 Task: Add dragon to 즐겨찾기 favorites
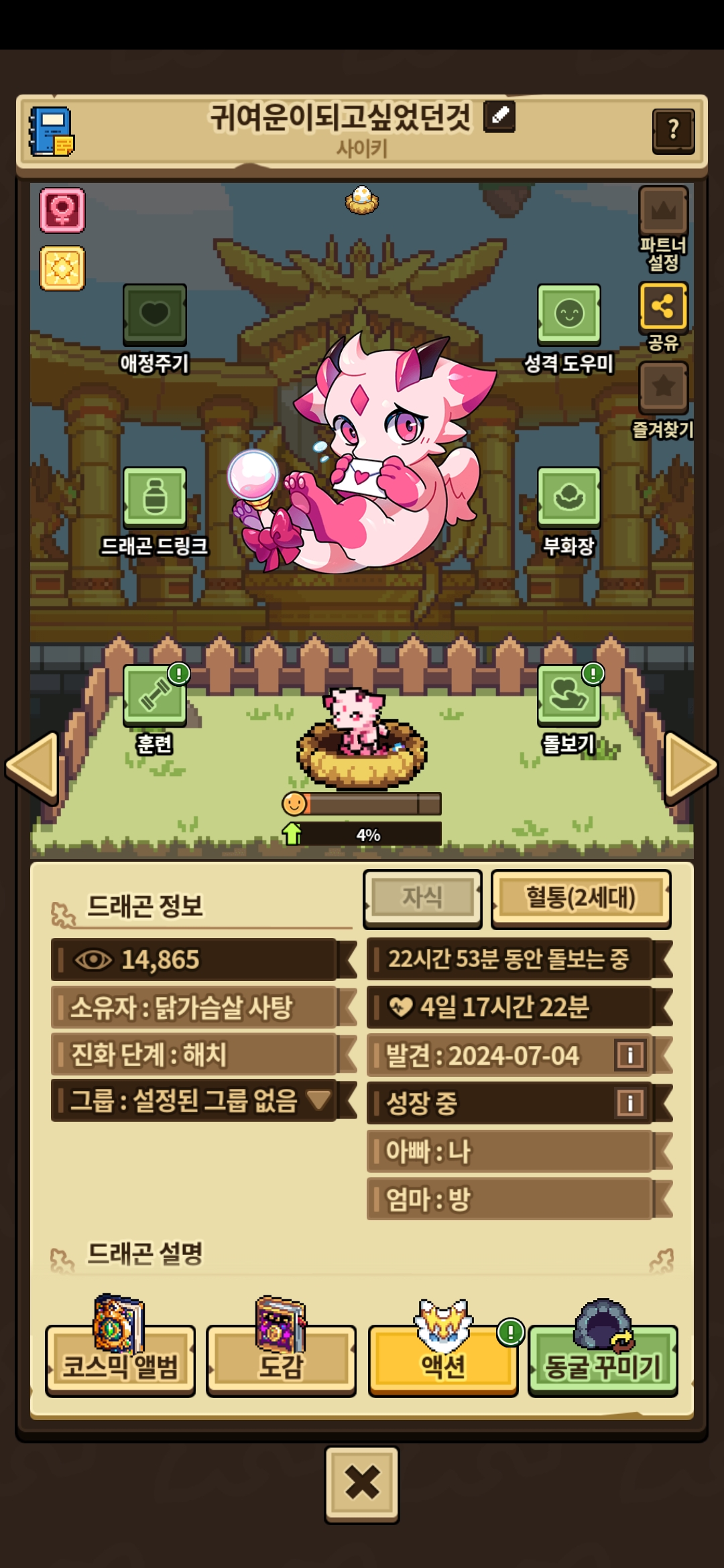tap(663, 388)
